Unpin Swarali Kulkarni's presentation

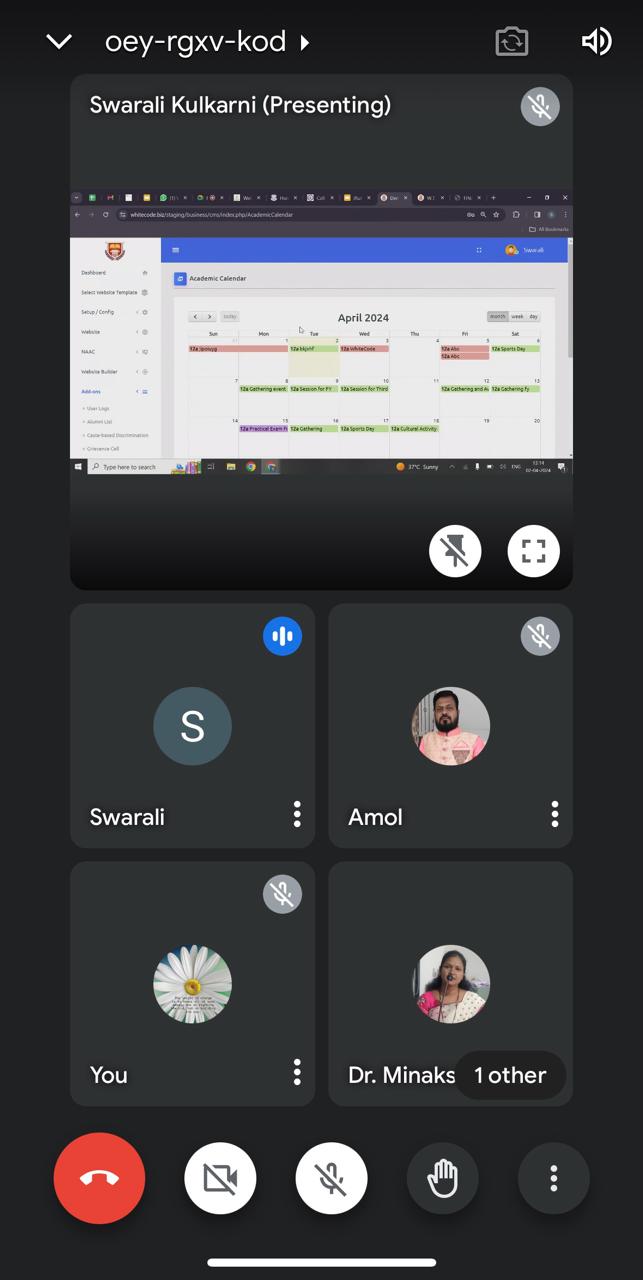[455, 551]
